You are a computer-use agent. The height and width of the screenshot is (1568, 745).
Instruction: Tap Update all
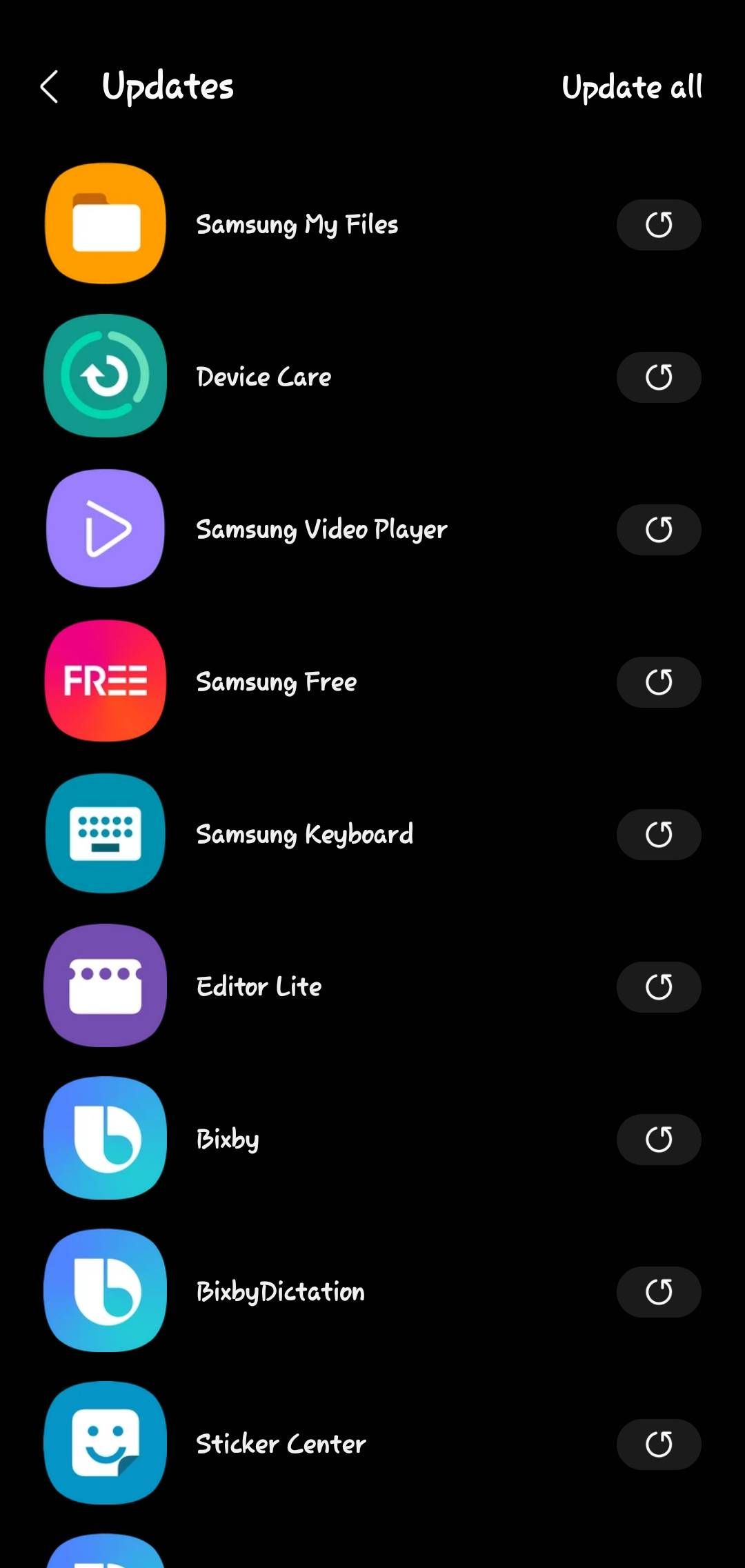(632, 87)
